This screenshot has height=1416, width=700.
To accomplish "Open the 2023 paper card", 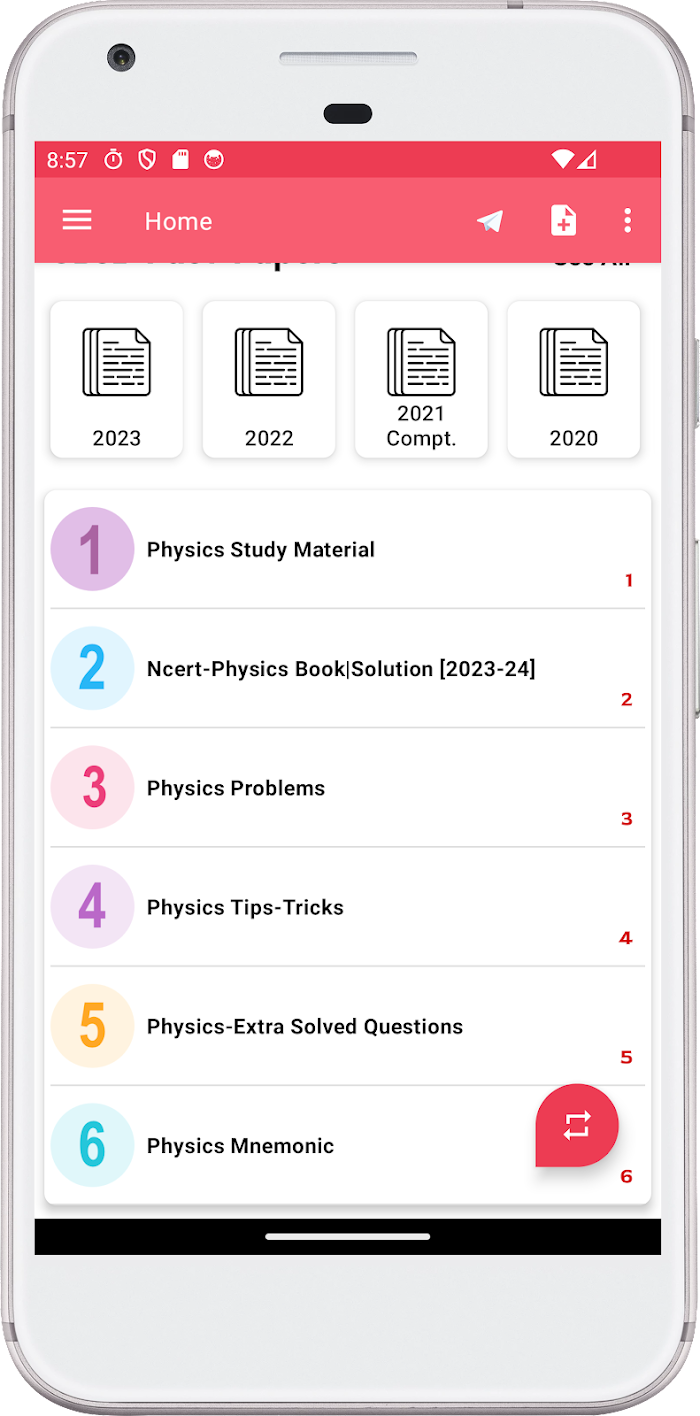I will coord(117,380).
